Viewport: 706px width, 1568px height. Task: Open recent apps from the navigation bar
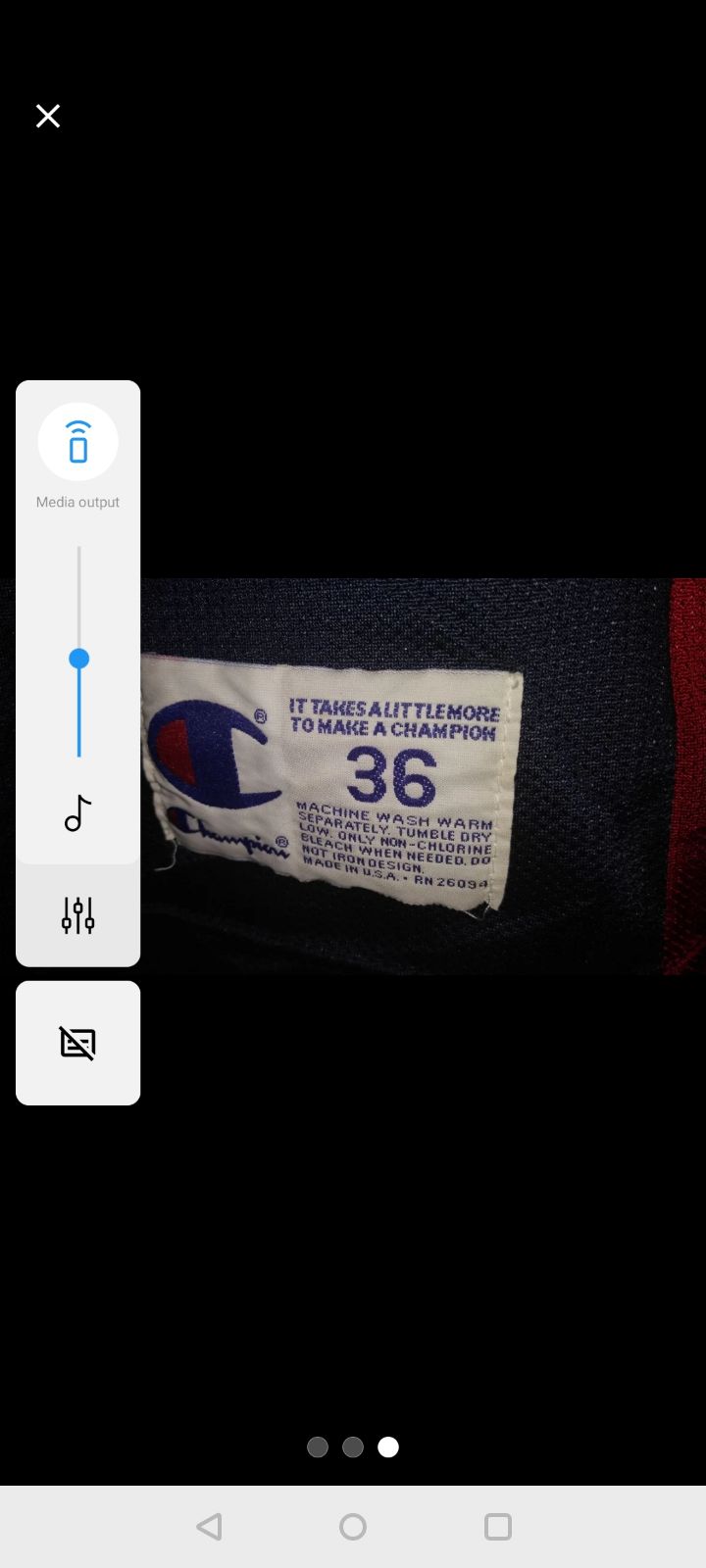(x=498, y=1526)
